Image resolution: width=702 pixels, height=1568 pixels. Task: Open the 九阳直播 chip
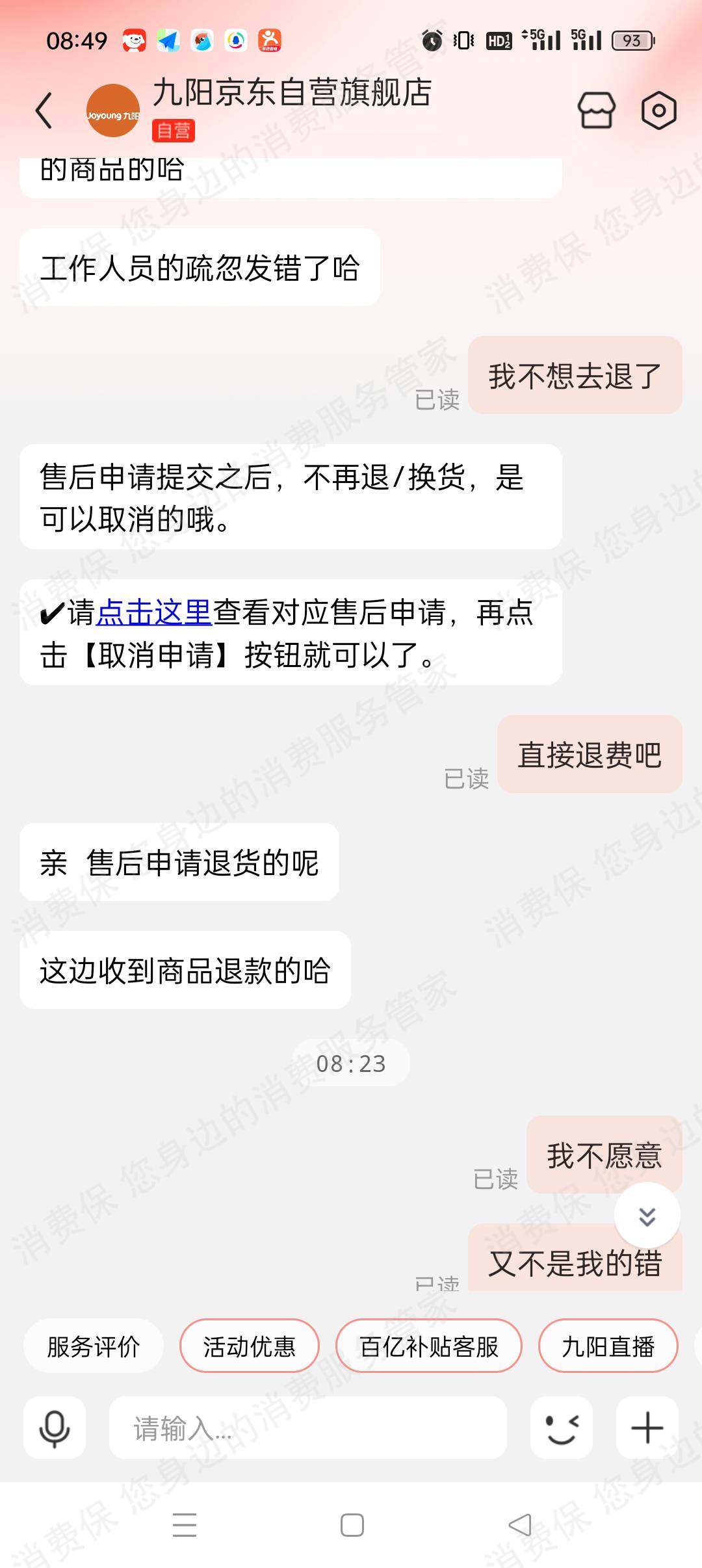[x=608, y=1346]
